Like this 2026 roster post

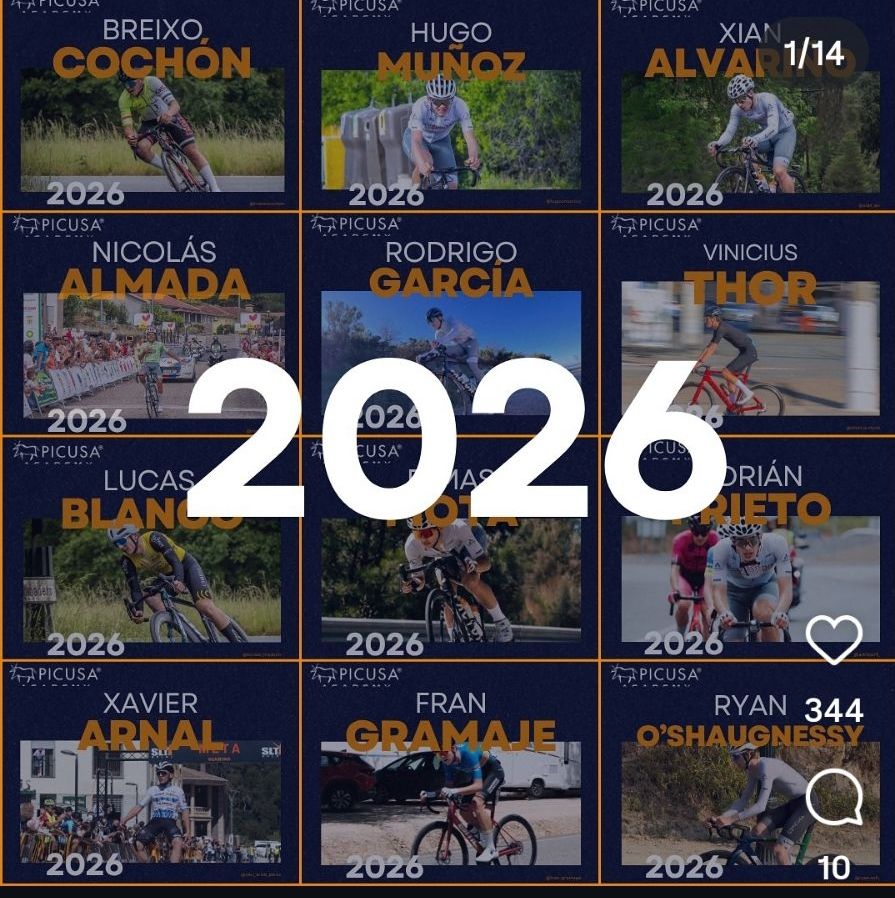pos(833,638)
